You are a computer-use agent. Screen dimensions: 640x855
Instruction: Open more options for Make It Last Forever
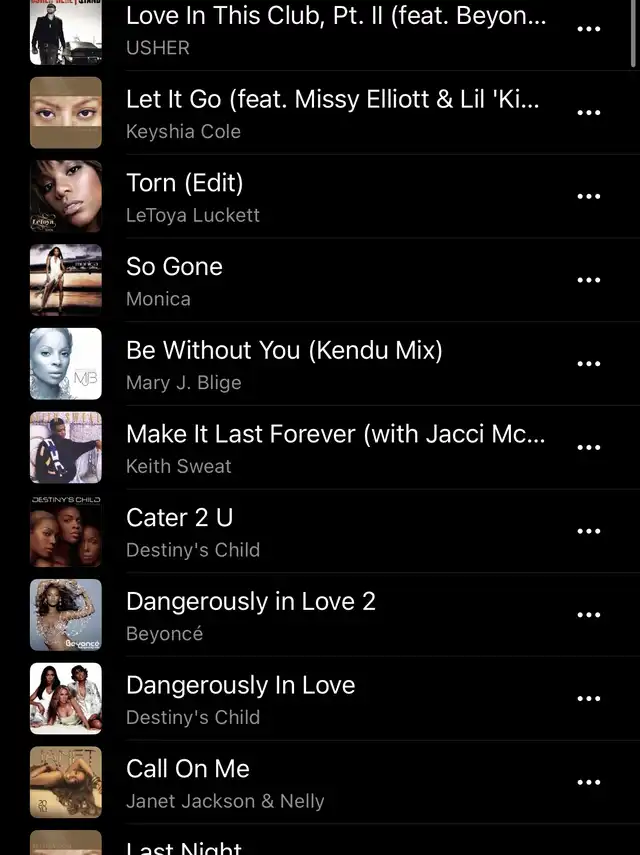click(589, 448)
